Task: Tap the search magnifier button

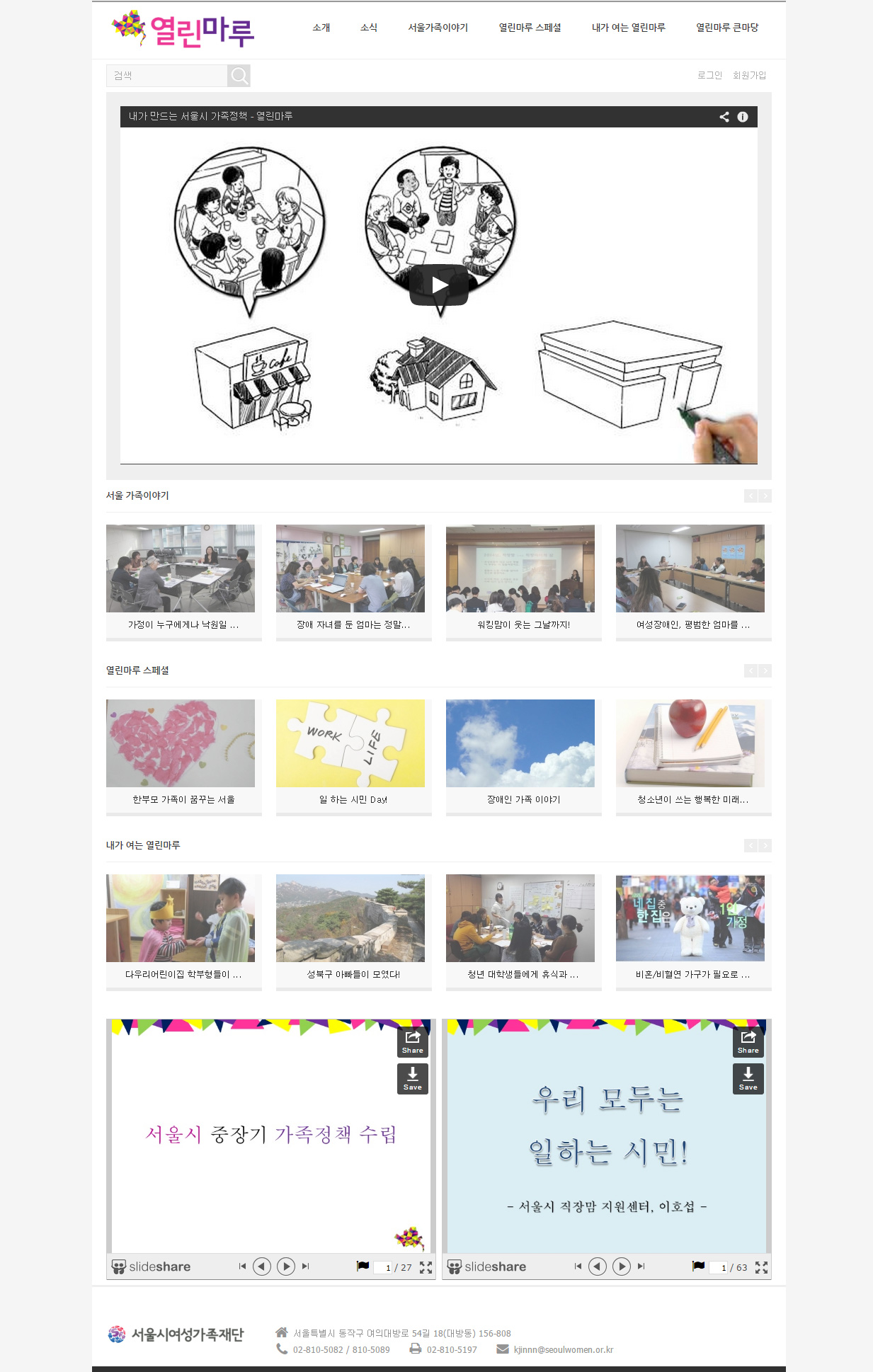Action: (239, 76)
